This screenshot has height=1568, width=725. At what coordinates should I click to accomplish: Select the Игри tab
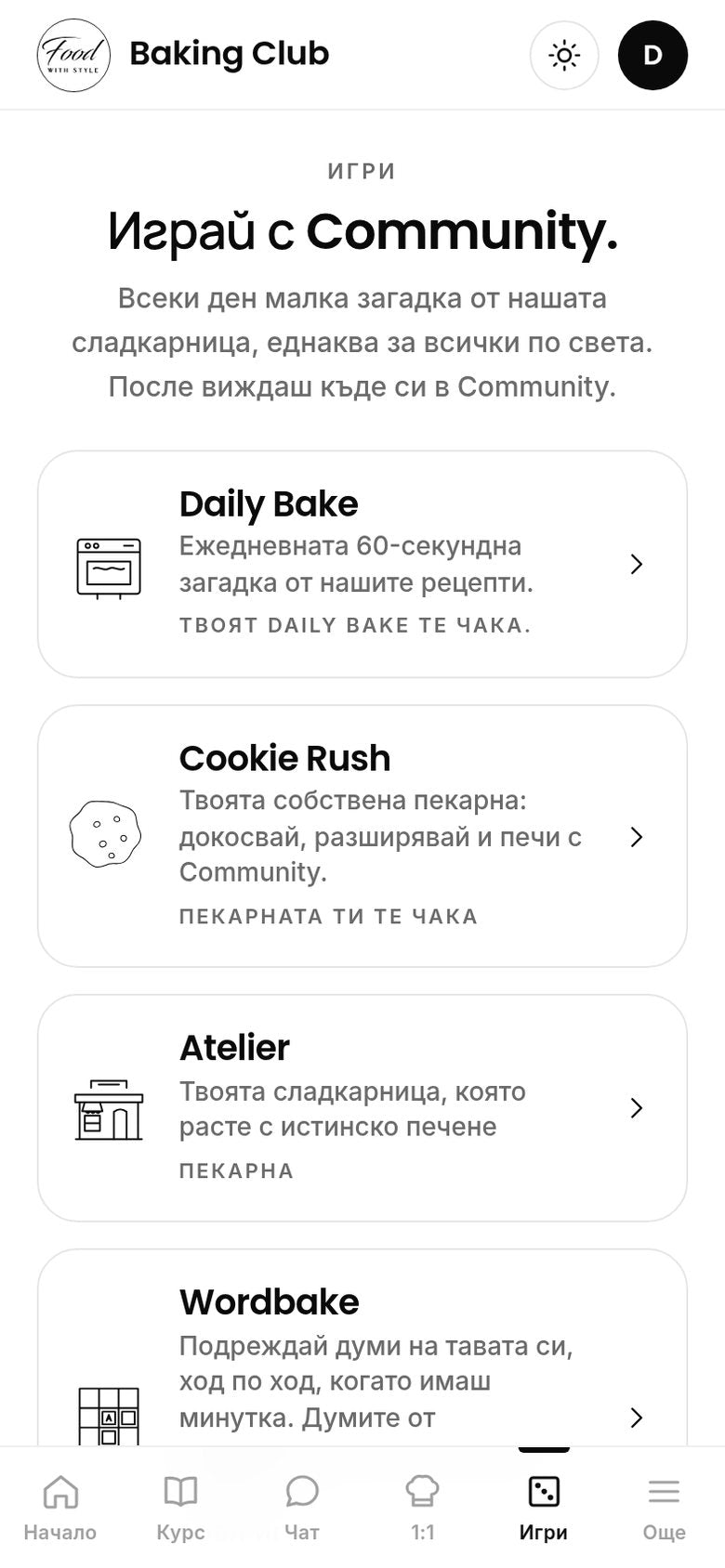coord(544,1507)
